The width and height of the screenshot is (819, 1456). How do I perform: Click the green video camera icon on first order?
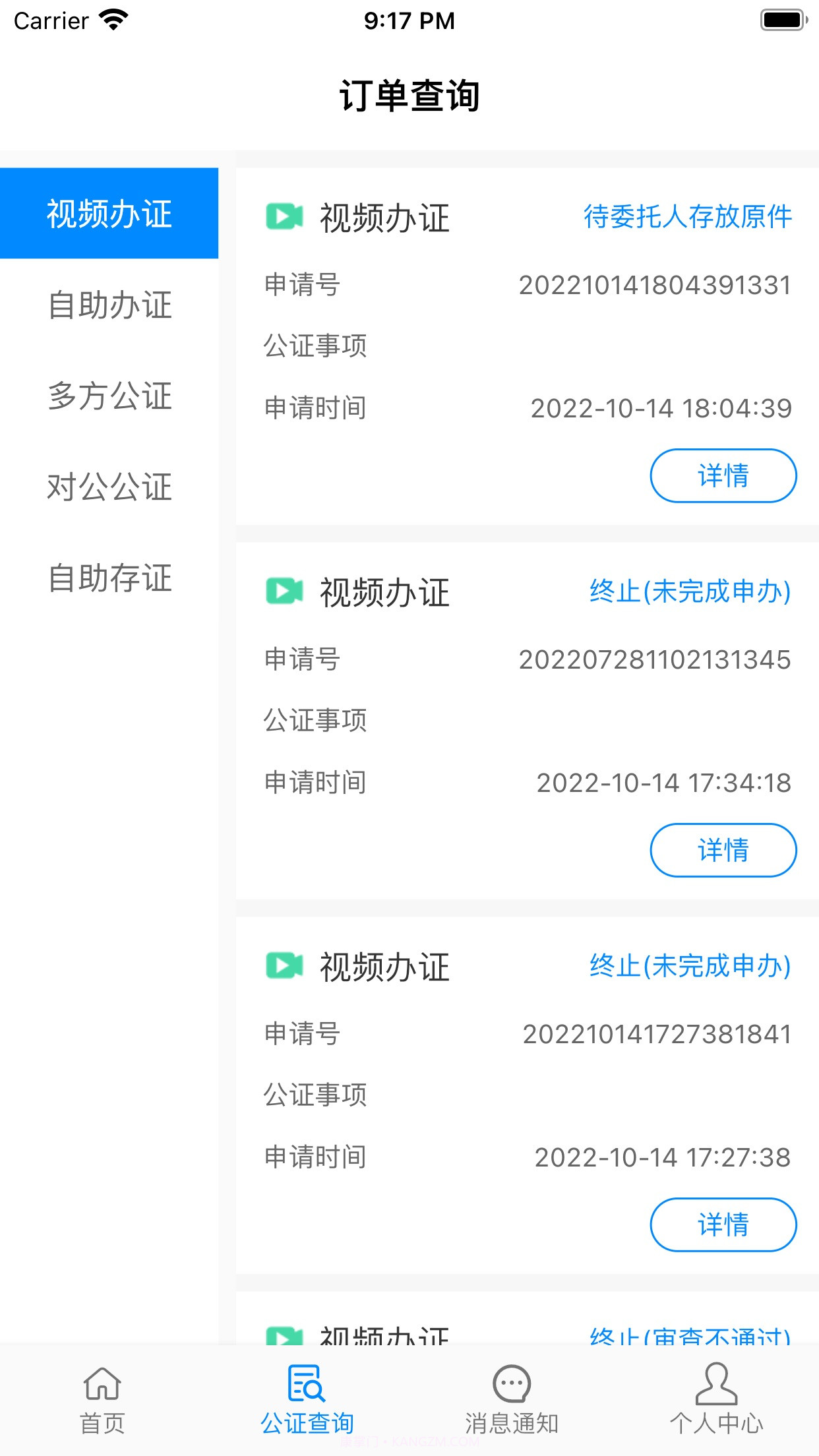click(x=284, y=214)
